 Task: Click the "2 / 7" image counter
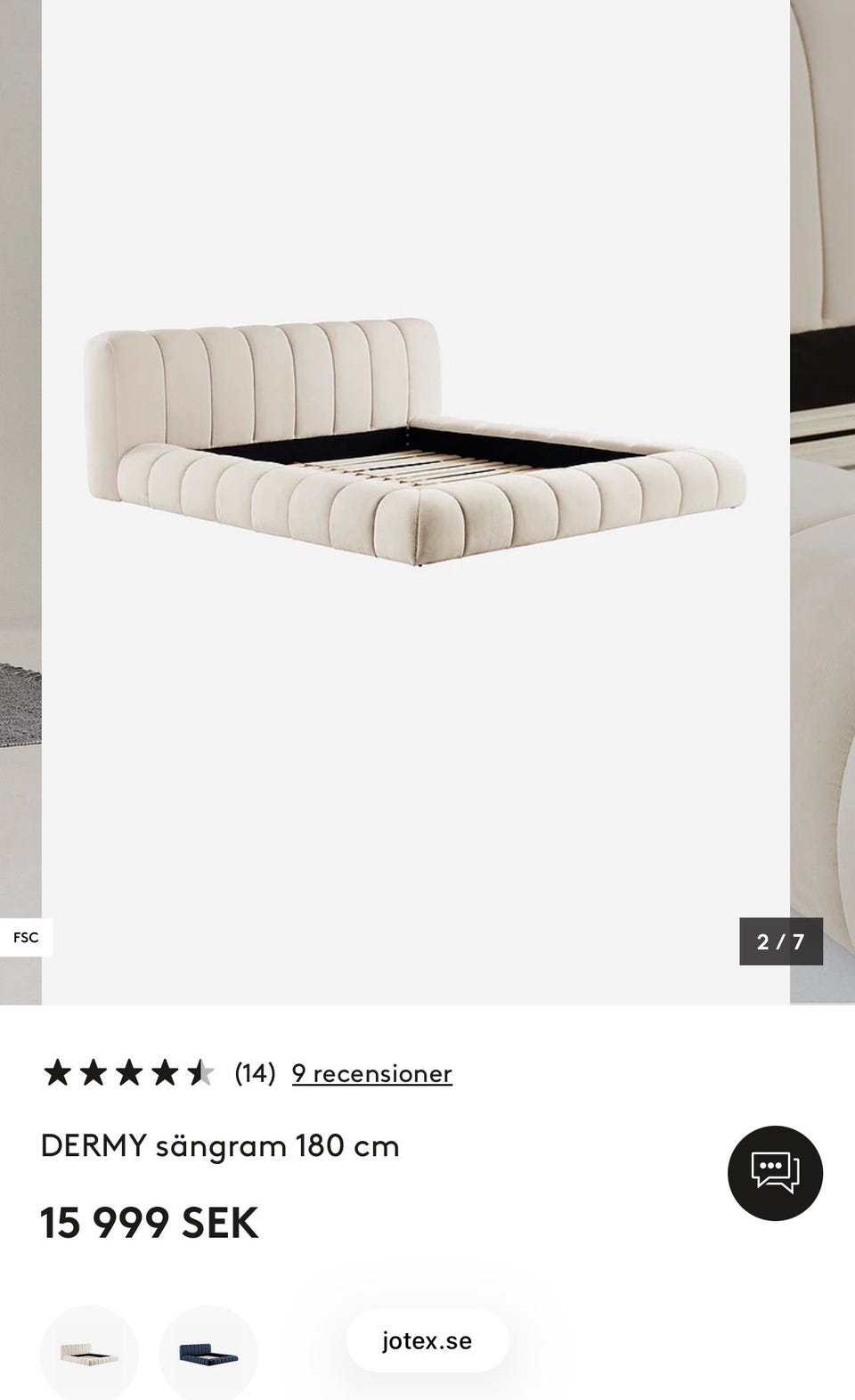781,941
